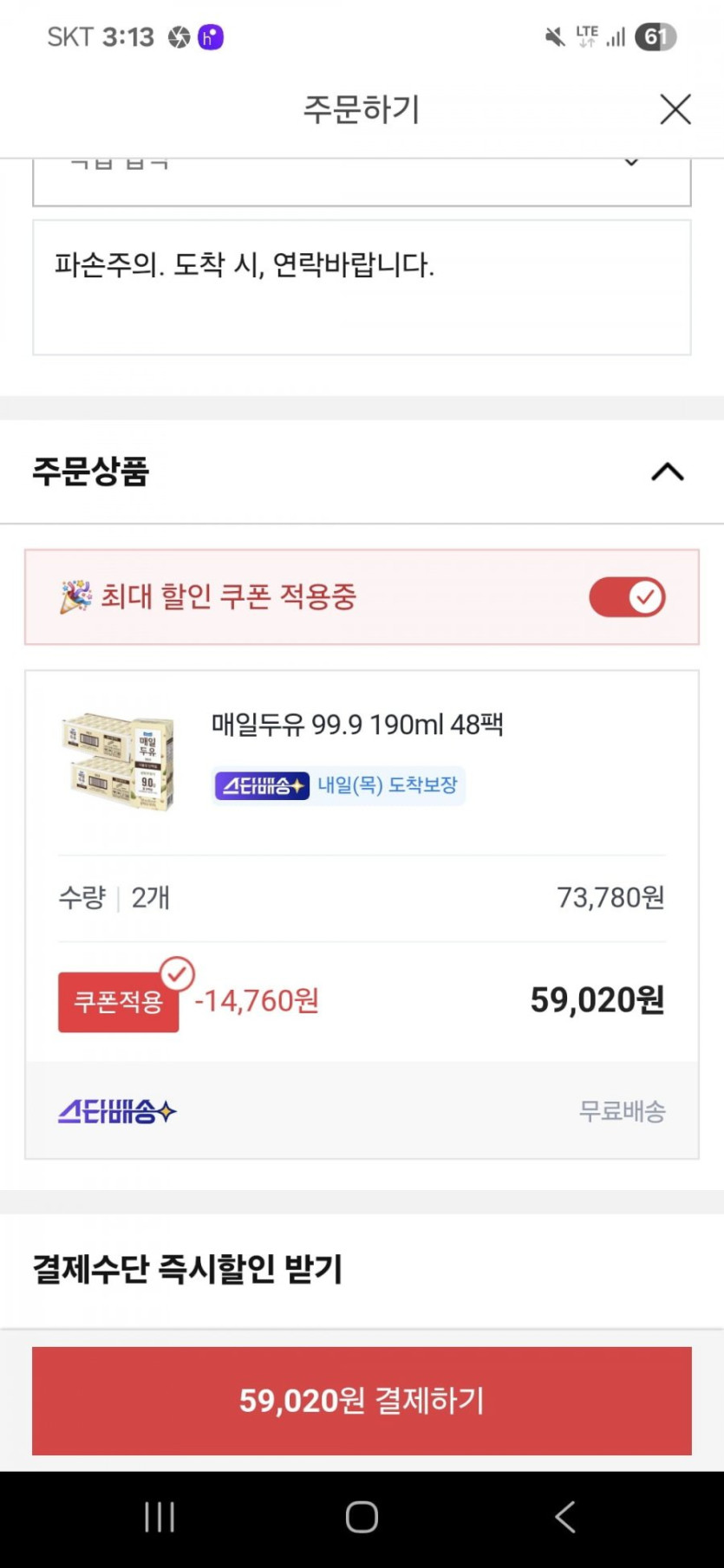Edit the delivery memo text field
This screenshot has height=1568, width=724.
(x=362, y=287)
